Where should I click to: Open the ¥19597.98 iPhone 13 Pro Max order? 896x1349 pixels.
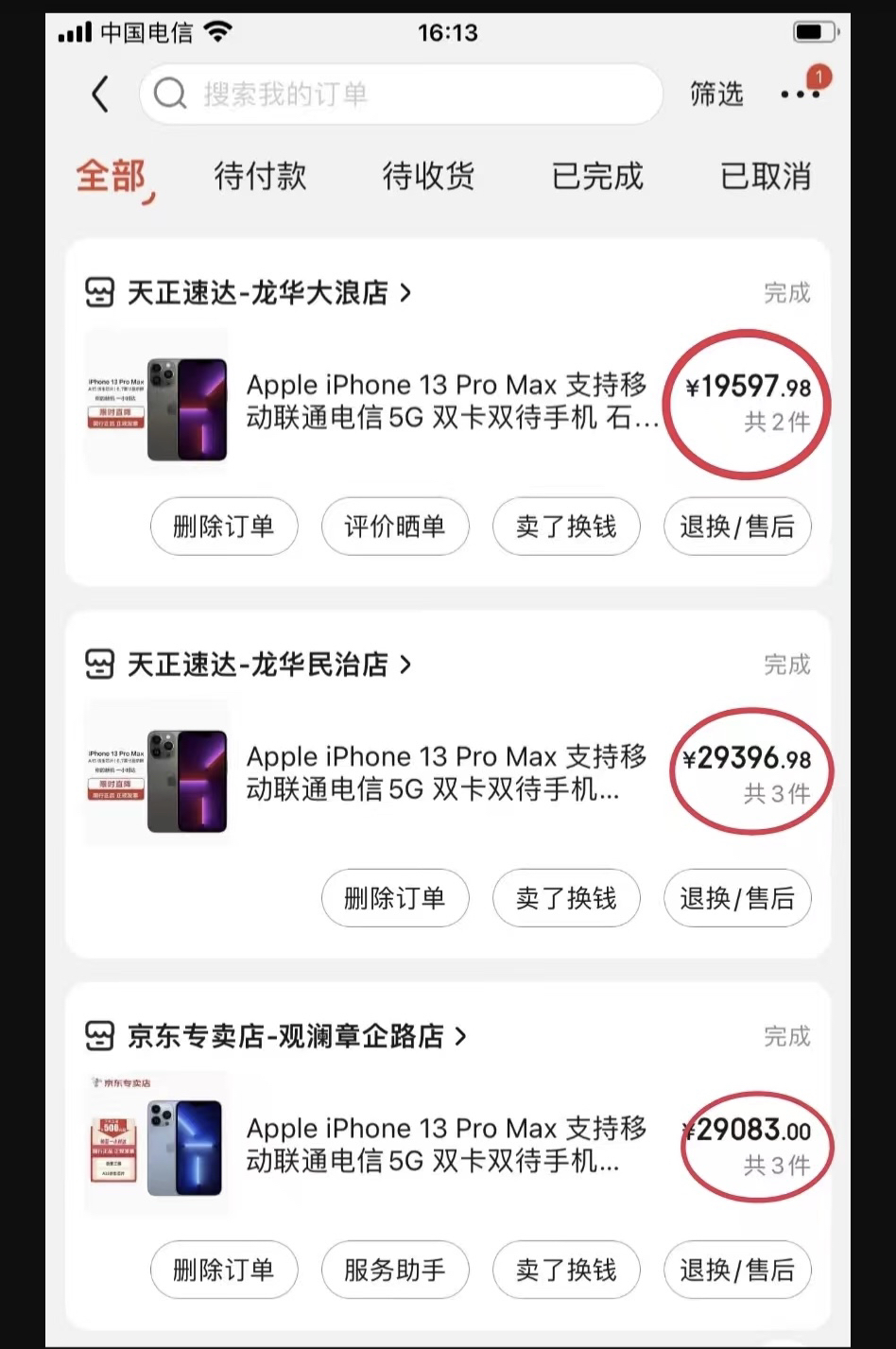tap(452, 401)
